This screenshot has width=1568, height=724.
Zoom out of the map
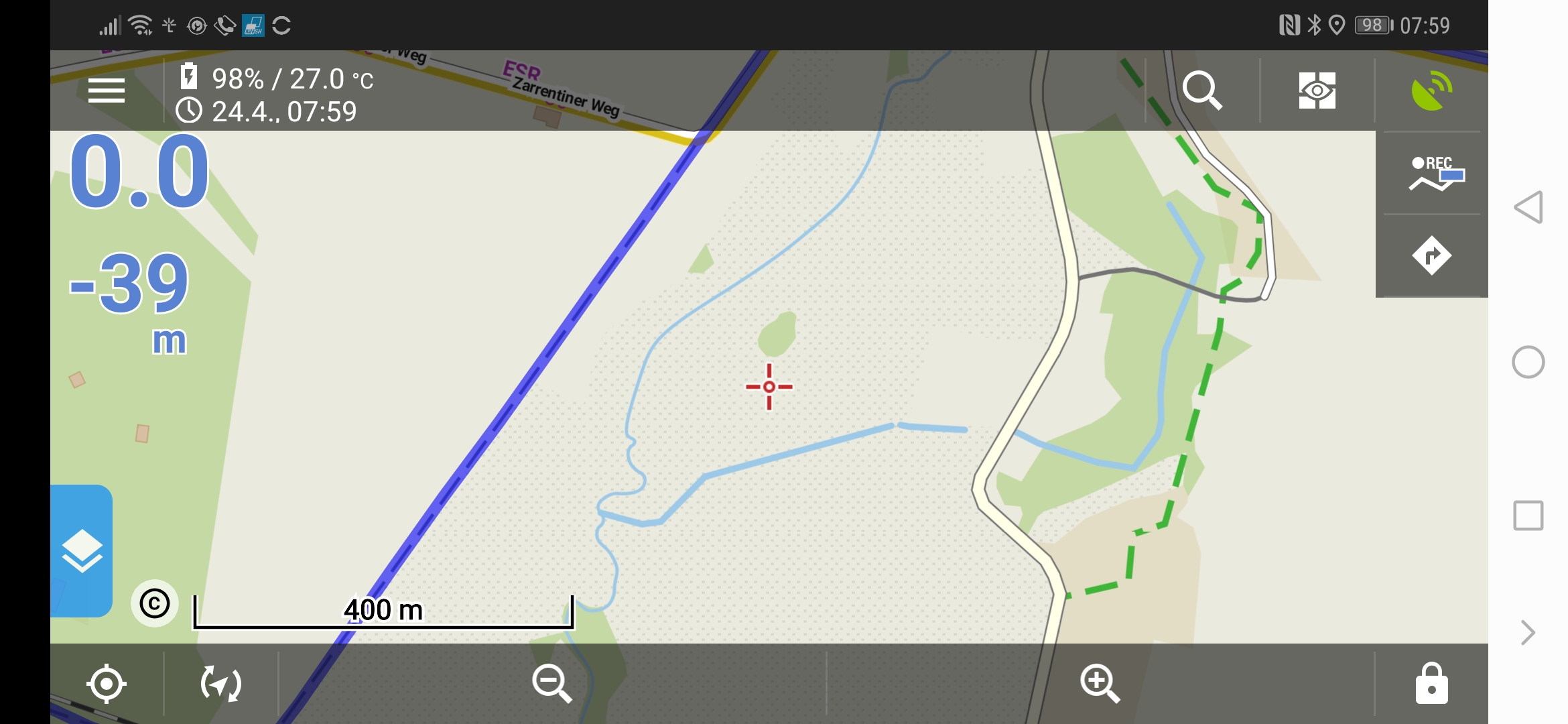551,684
